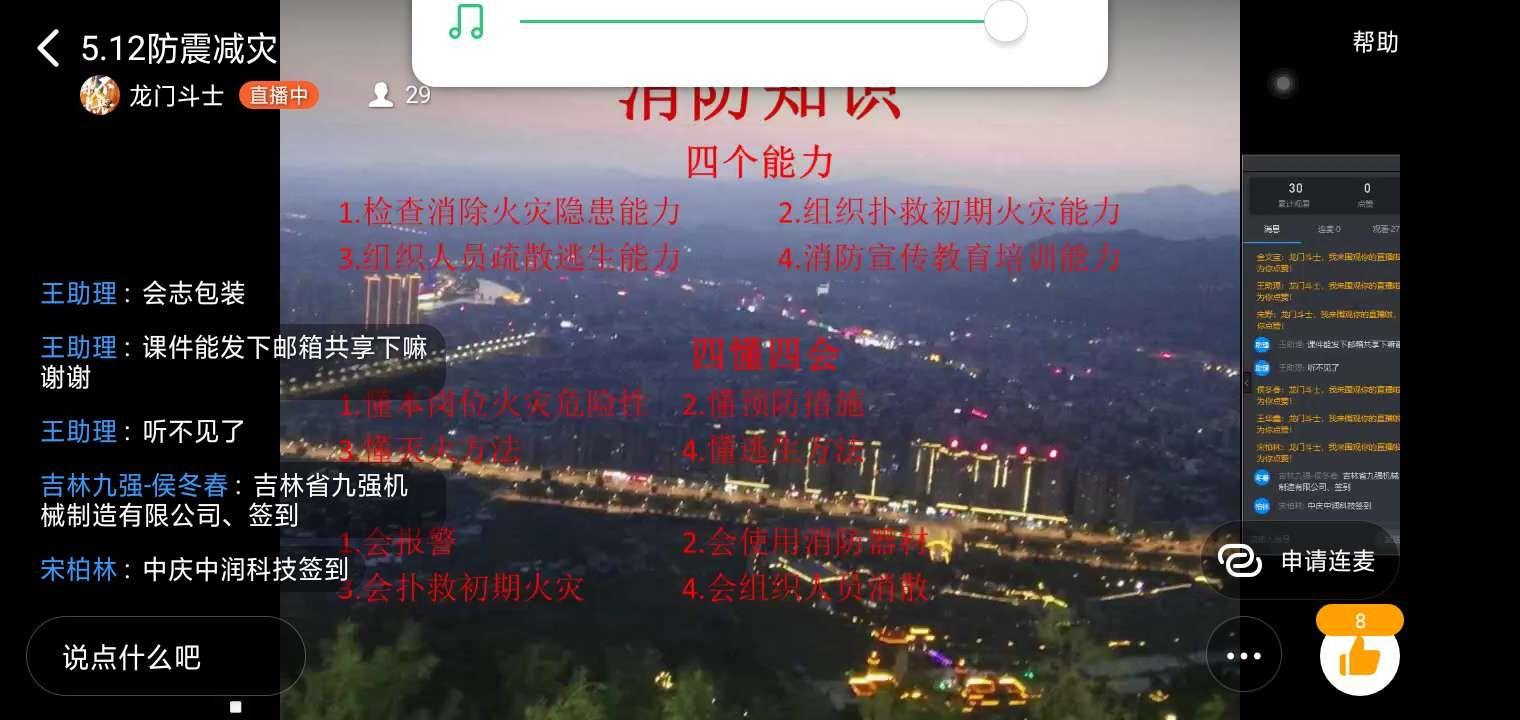Open 宋柏林's profile from the chat
This screenshot has height=720, width=1520.
(78, 569)
